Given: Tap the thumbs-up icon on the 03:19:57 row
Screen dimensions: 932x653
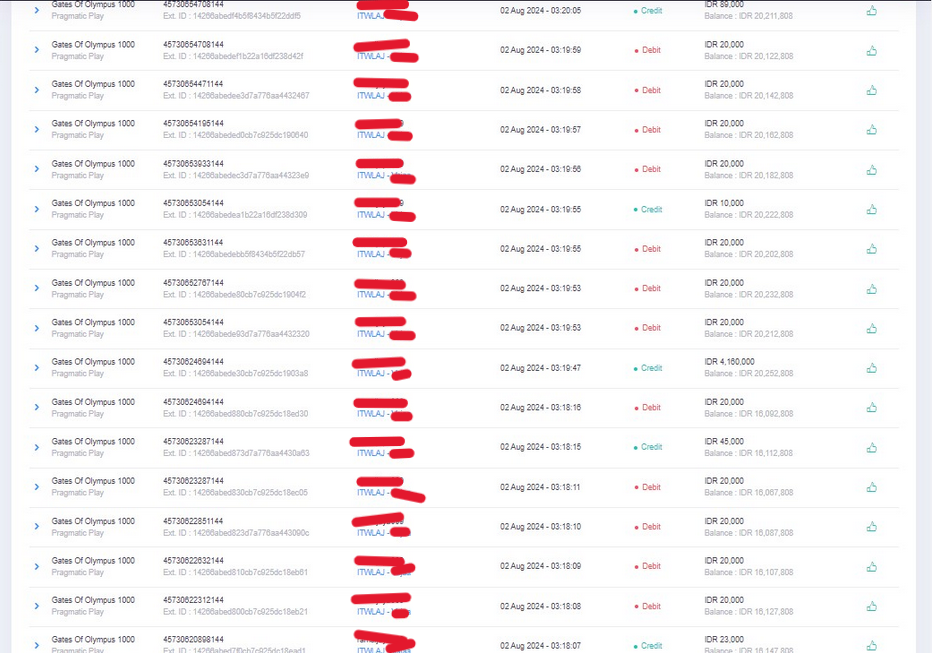Looking at the screenshot, I should [x=872, y=130].
